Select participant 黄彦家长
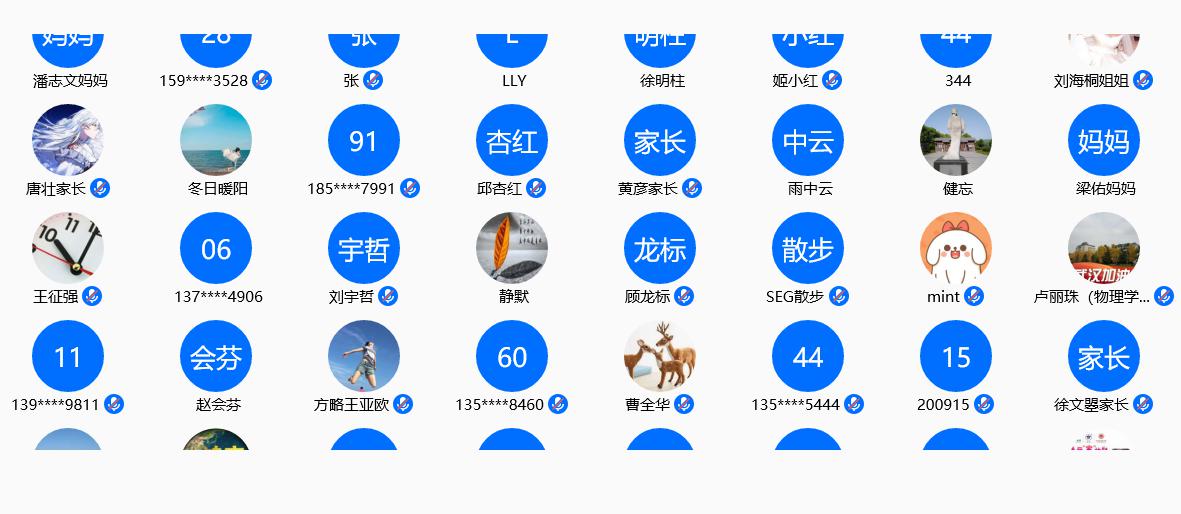The image size is (1181, 514). click(x=659, y=141)
